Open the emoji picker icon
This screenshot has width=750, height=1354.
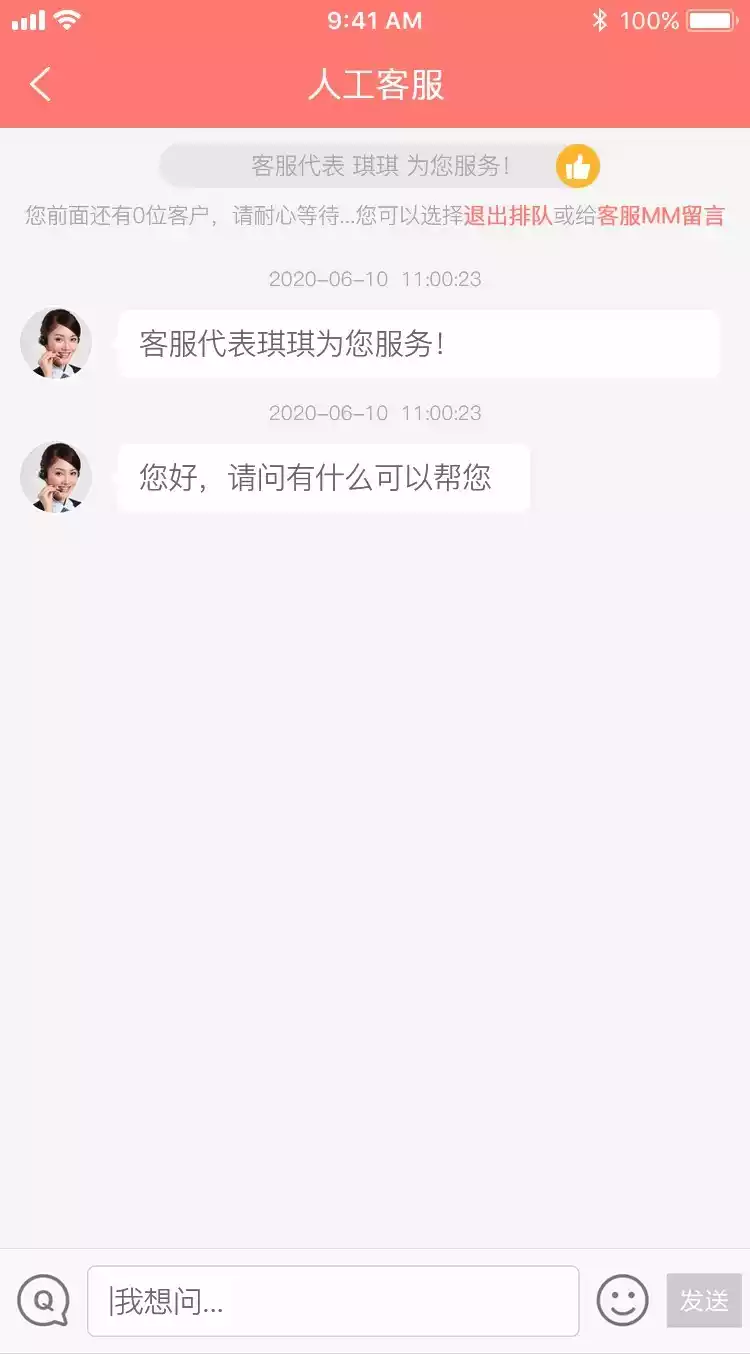(x=622, y=1300)
